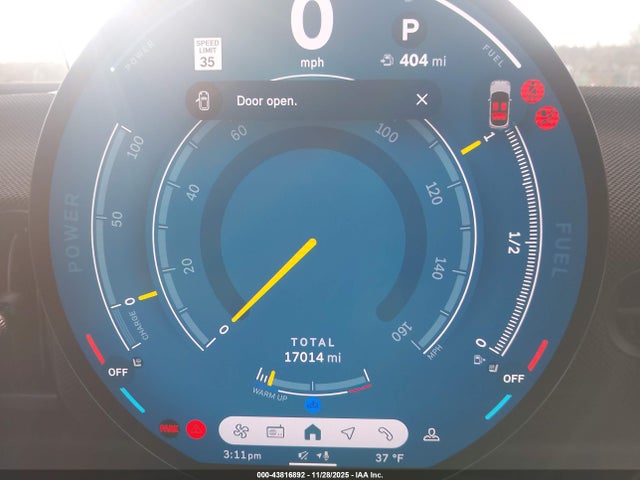
Task: Go to the home screen
Action: 312,432
